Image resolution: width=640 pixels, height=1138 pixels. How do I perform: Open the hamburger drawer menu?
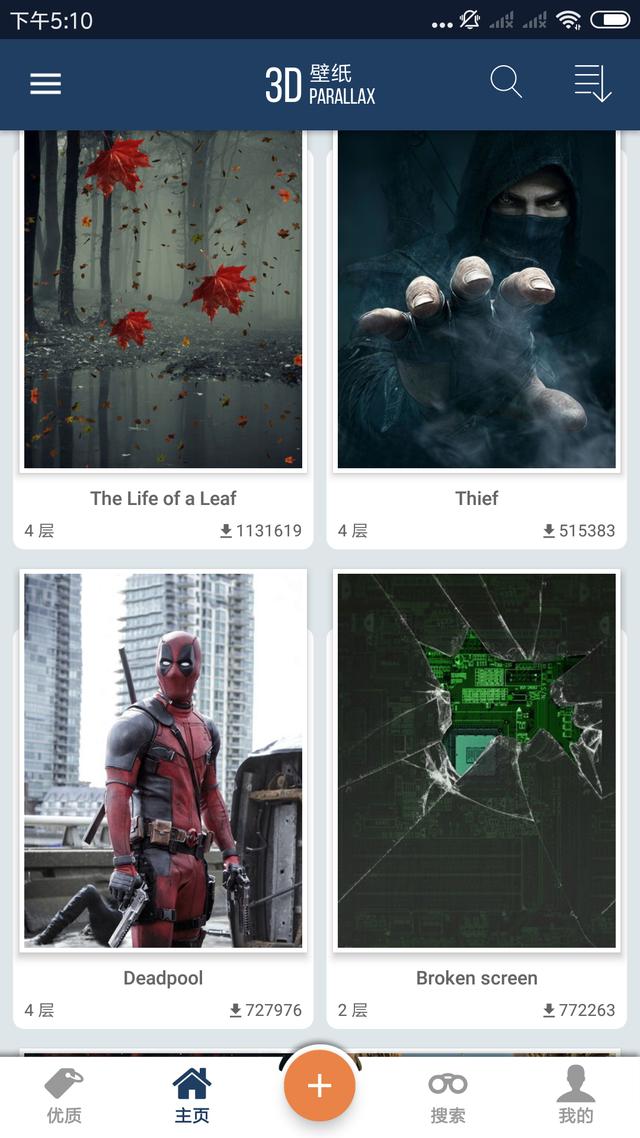click(45, 84)
